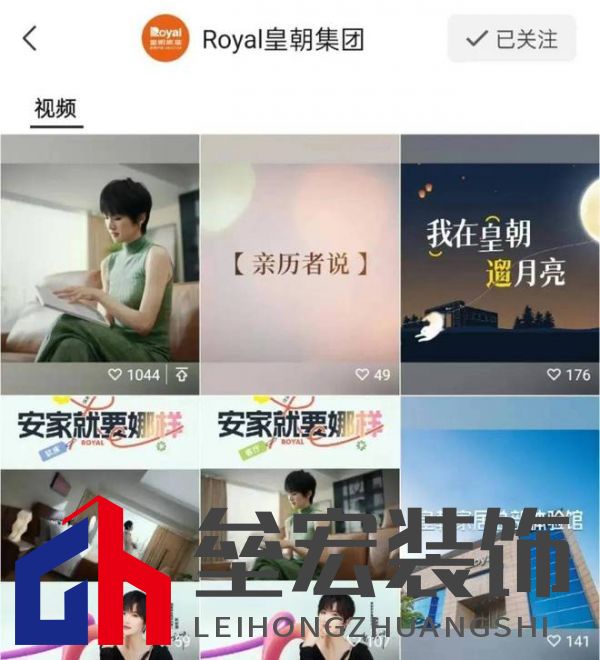Open the Royal皇朝集团 profile avatar

click(x=165, y=39)
